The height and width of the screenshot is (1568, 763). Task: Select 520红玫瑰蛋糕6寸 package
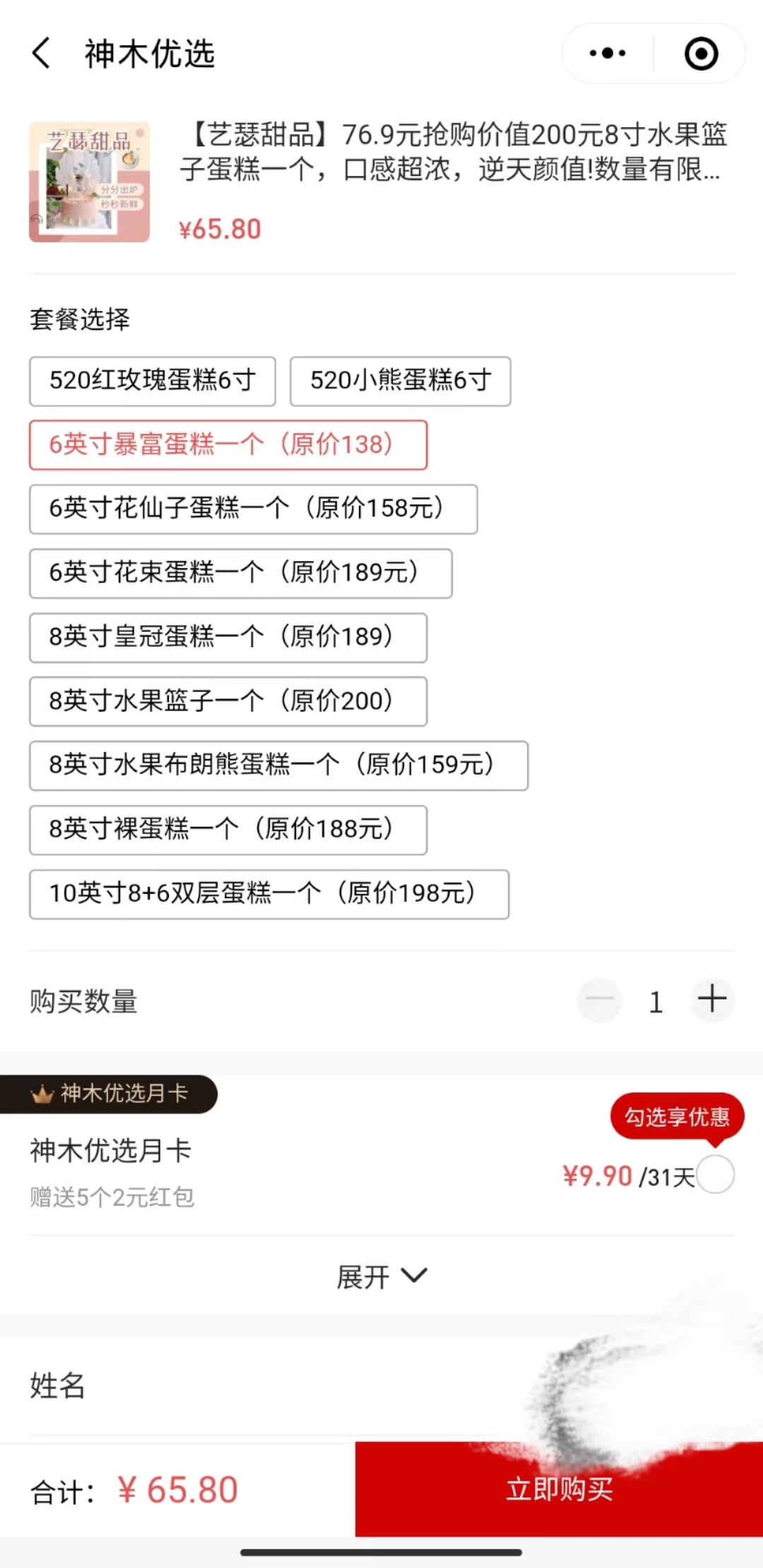[152, 382]
